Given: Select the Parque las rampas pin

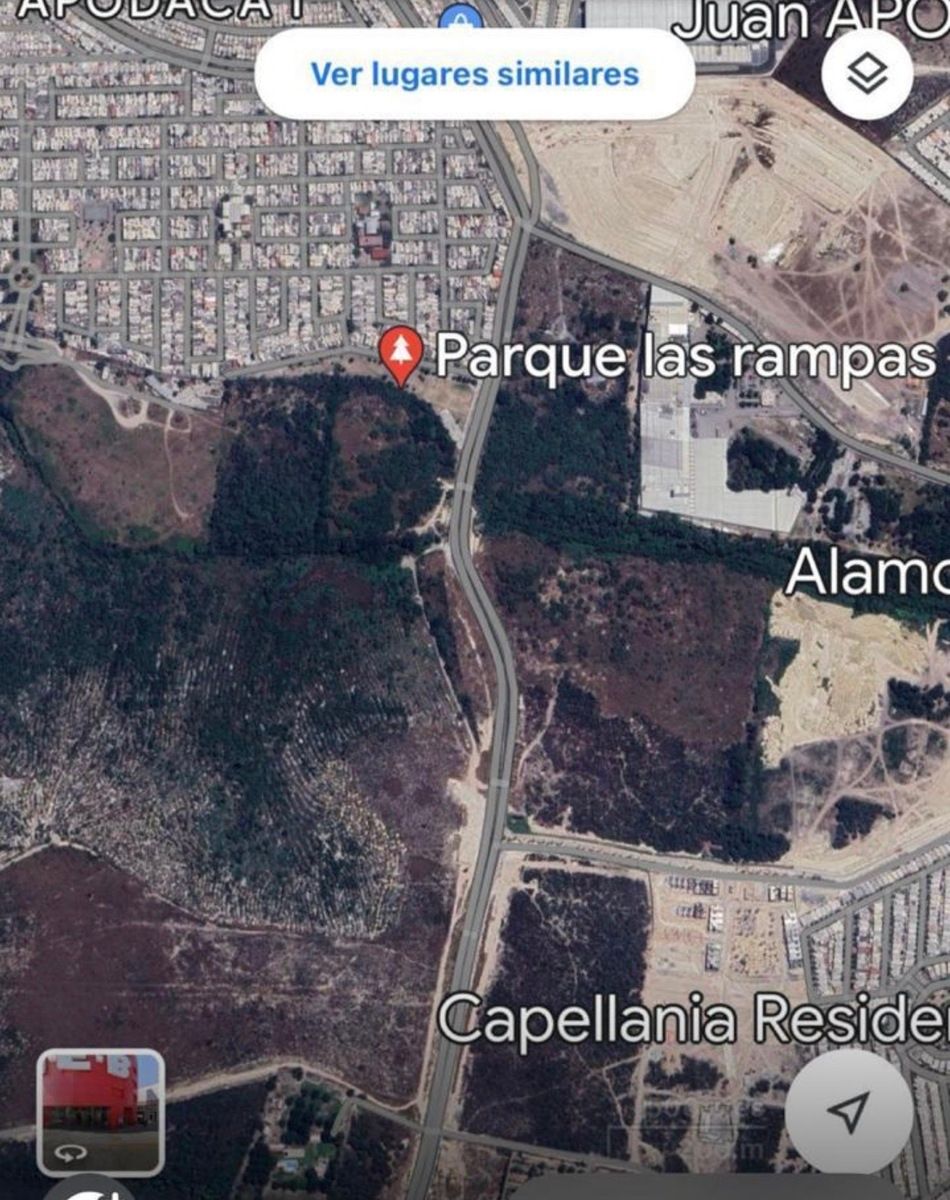Looking at the screenshot, I should tap(401, 354).
